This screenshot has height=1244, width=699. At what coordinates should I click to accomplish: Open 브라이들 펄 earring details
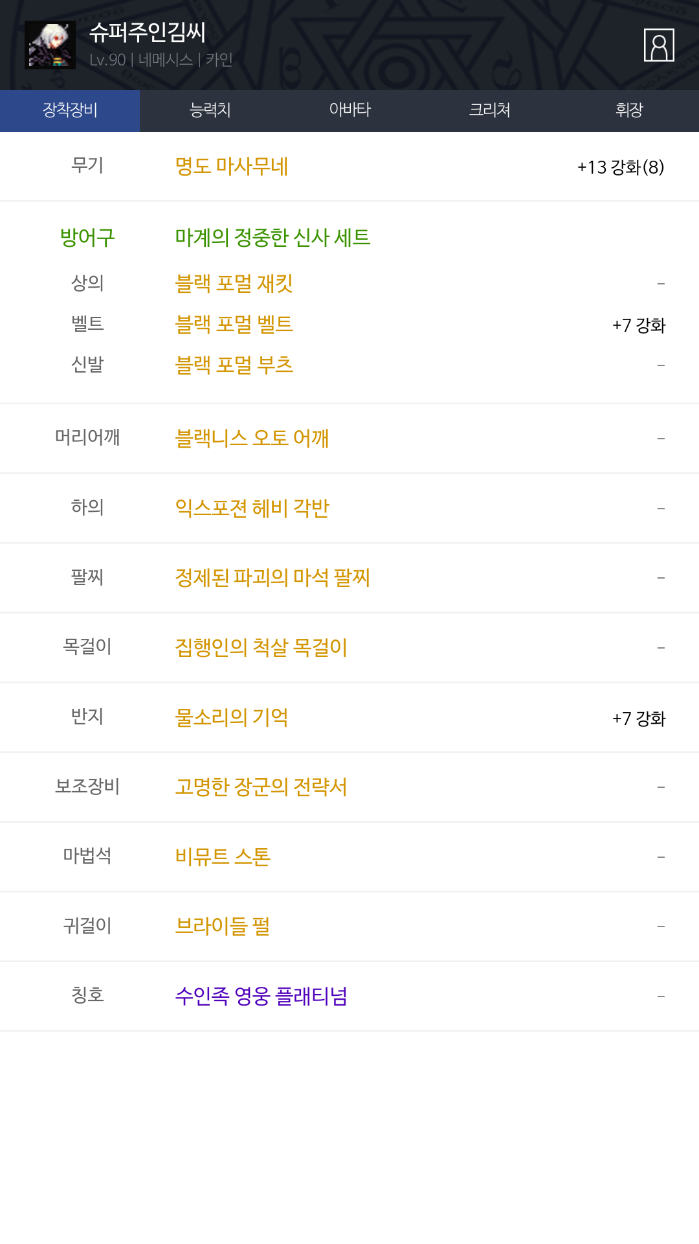[223, 926]
